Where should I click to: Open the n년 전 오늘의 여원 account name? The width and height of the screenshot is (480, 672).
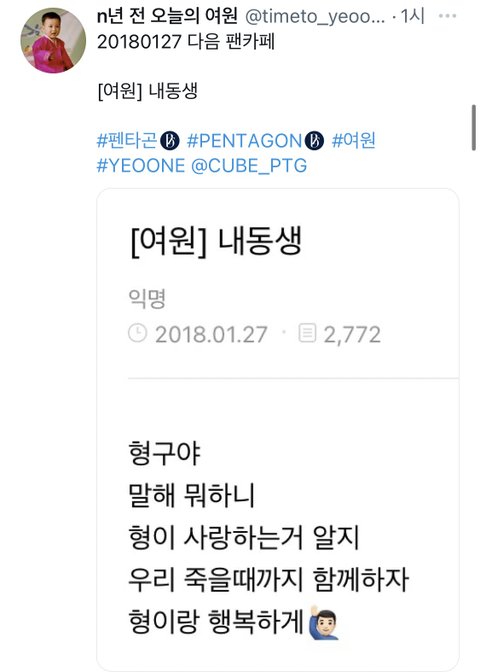[x=167, y=16]
